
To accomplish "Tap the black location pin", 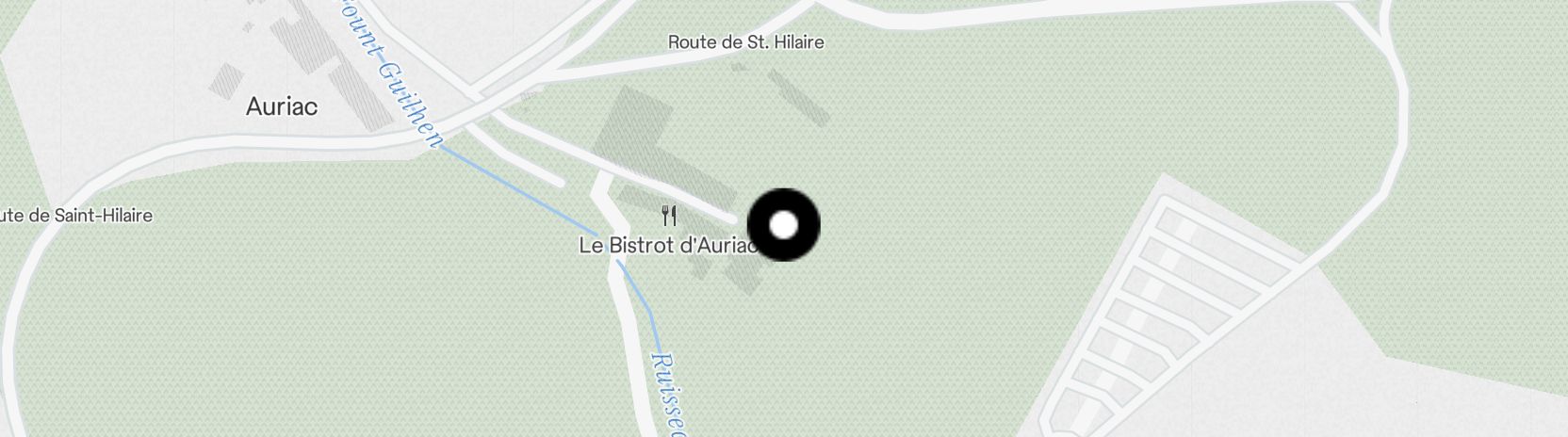I will tap(783, 225).
